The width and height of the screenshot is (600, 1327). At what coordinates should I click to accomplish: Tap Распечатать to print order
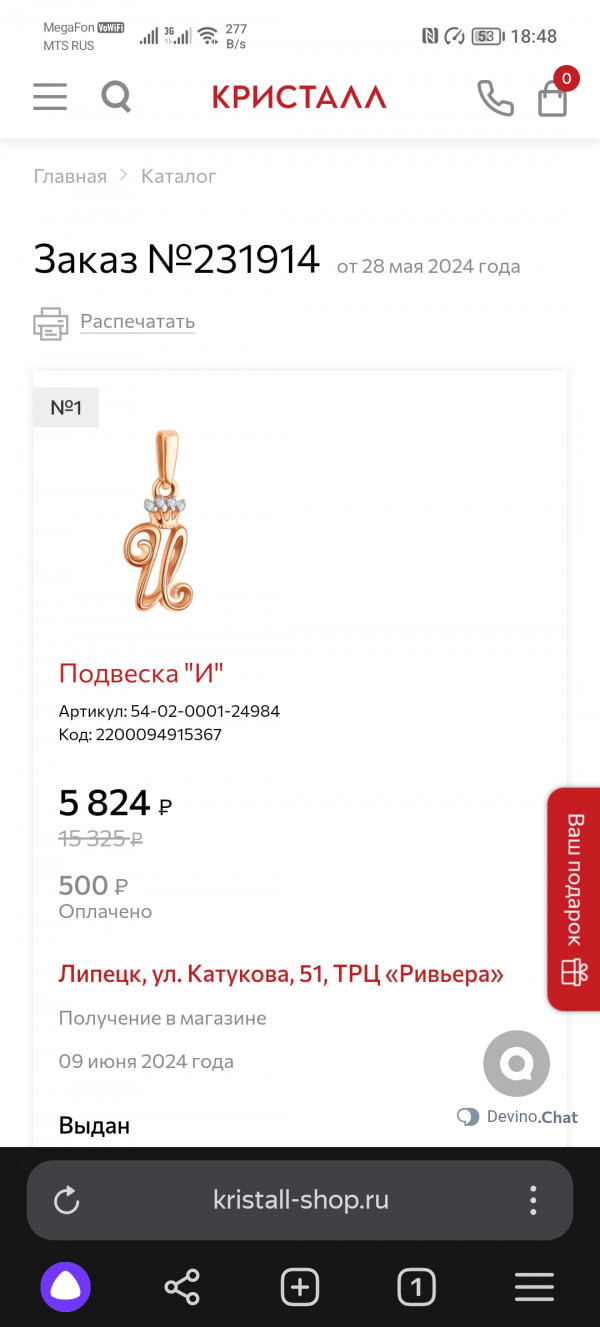(x=137, y=321)
